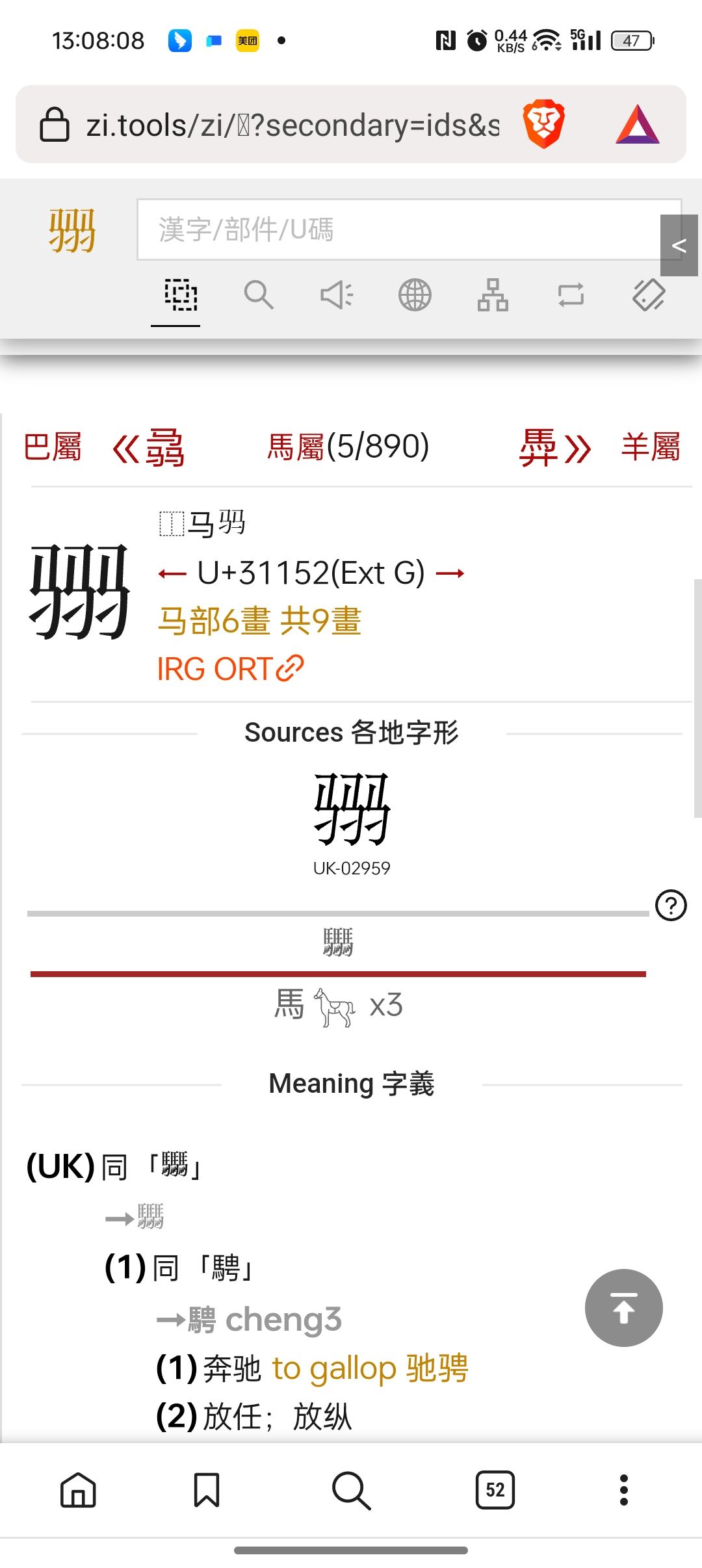Screen dimensions: 702x1568
Task: Switch to the magnifier search tab
Action: [258, 295]
